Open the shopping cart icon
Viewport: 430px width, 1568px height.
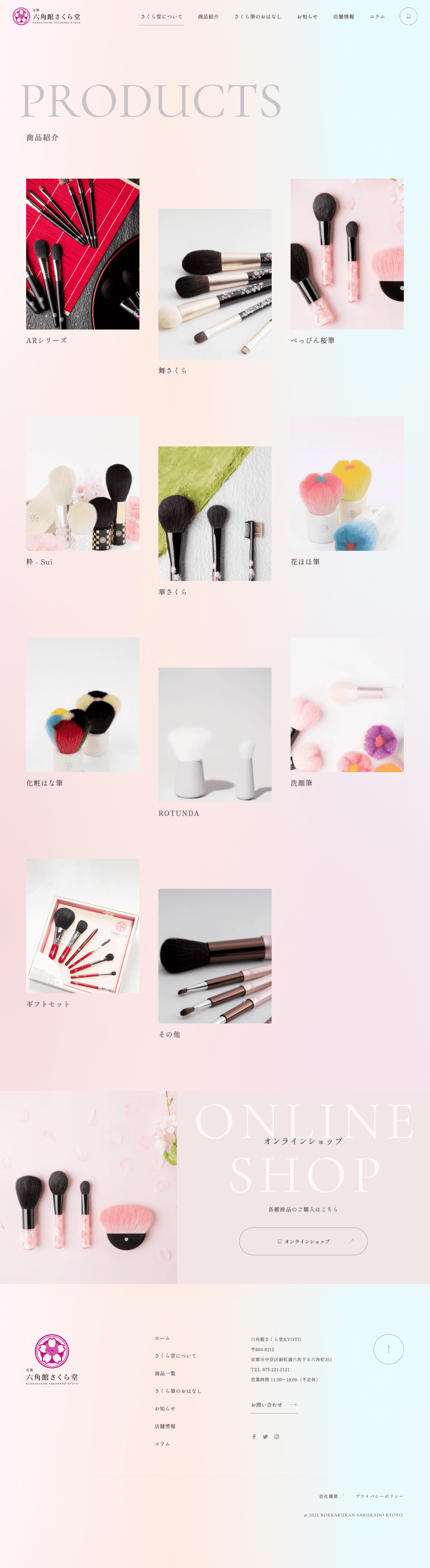[x=408, y=16]
